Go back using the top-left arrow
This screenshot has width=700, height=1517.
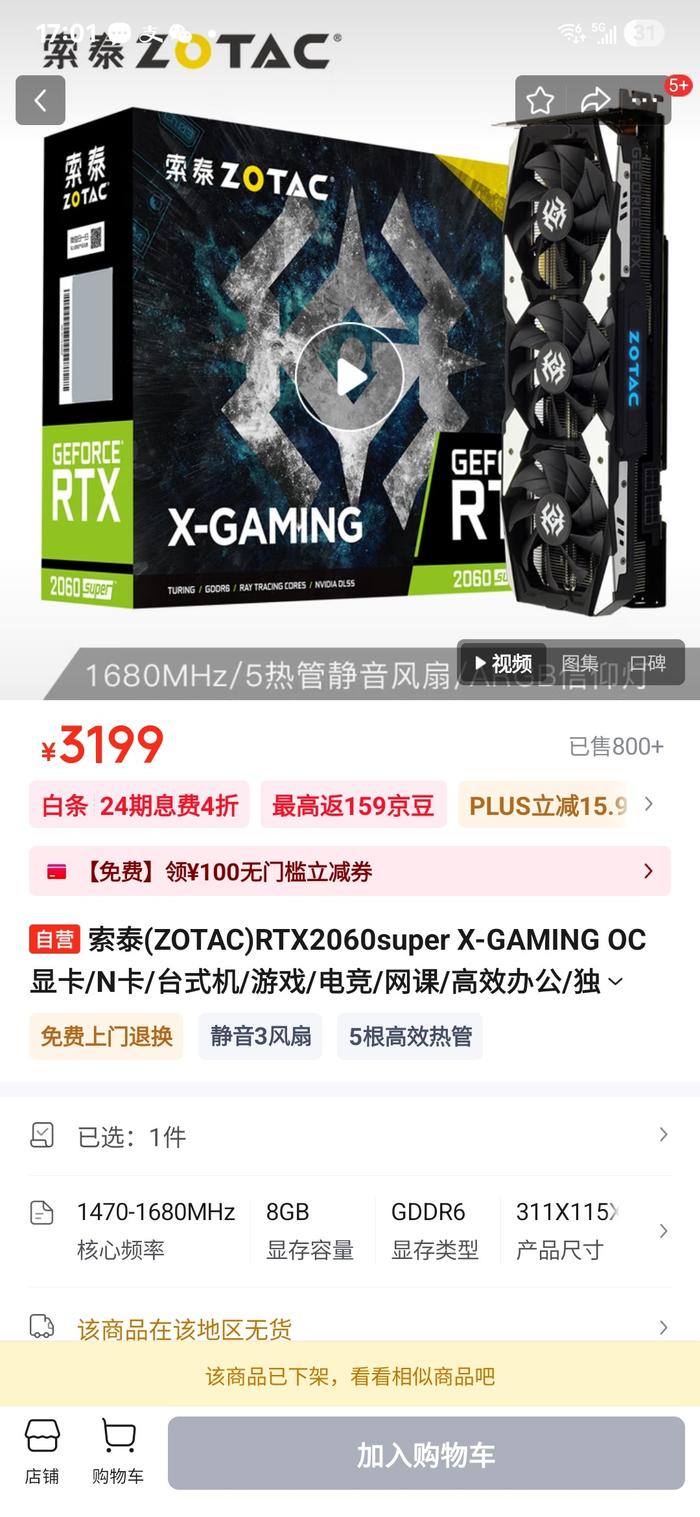40,100
